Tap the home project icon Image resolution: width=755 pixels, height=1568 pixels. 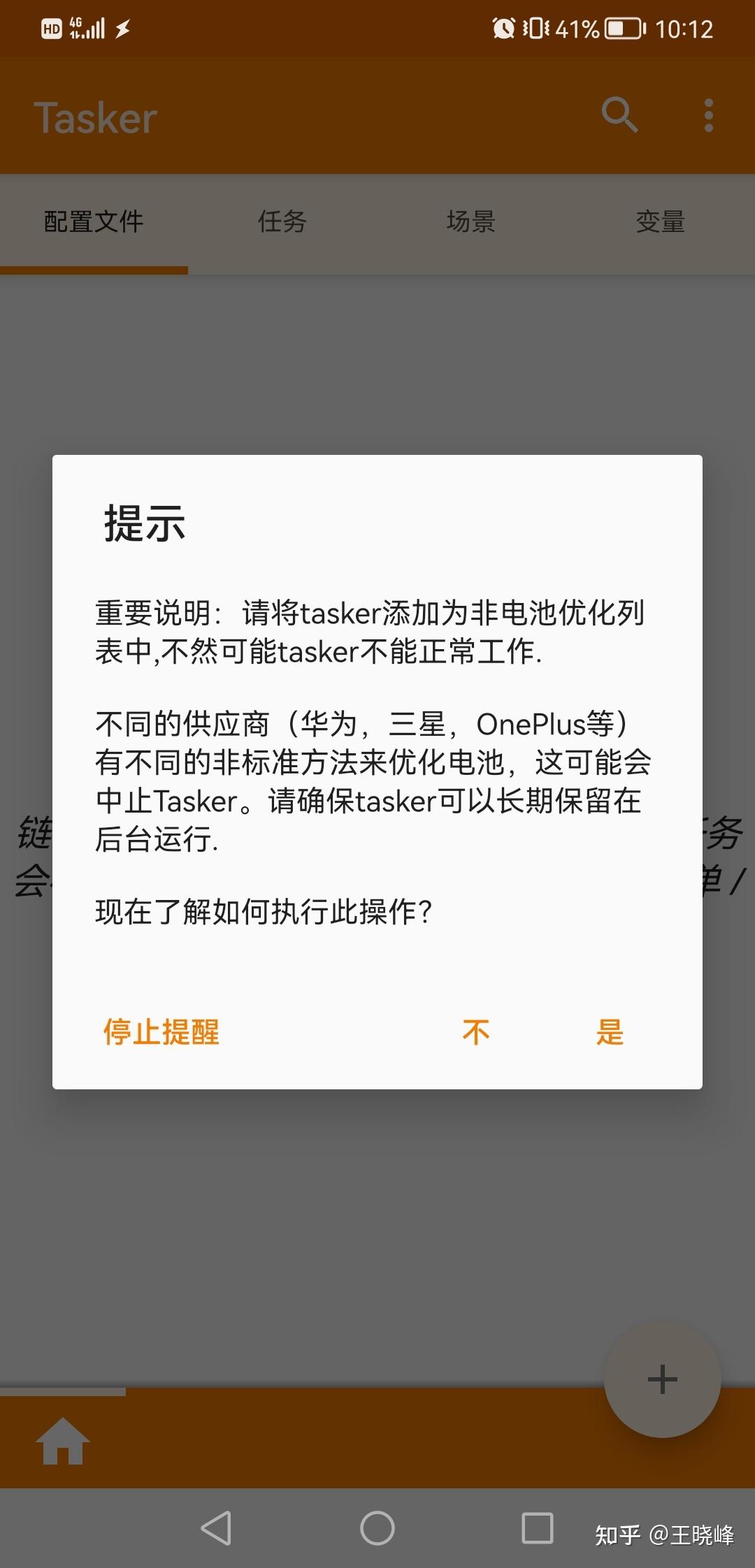coord(63,1441)
